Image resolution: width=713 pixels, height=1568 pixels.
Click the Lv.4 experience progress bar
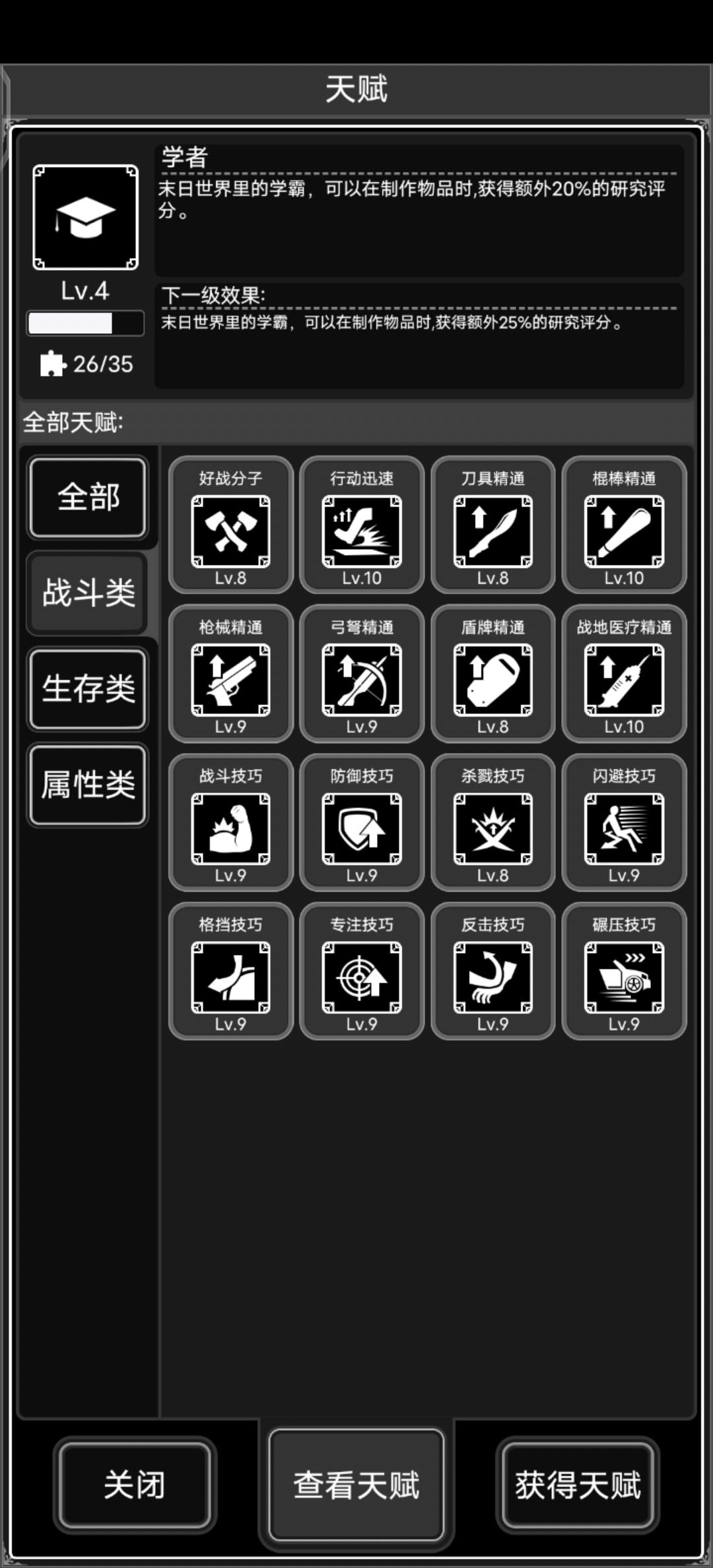point(85,323)
